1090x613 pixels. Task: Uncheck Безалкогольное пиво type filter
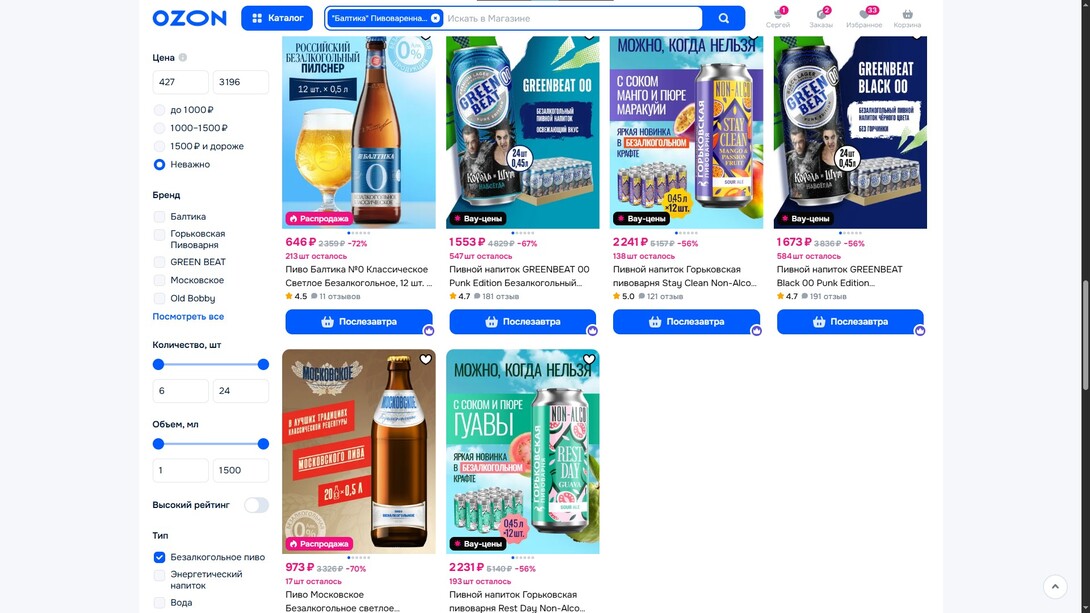click(159, 557)
